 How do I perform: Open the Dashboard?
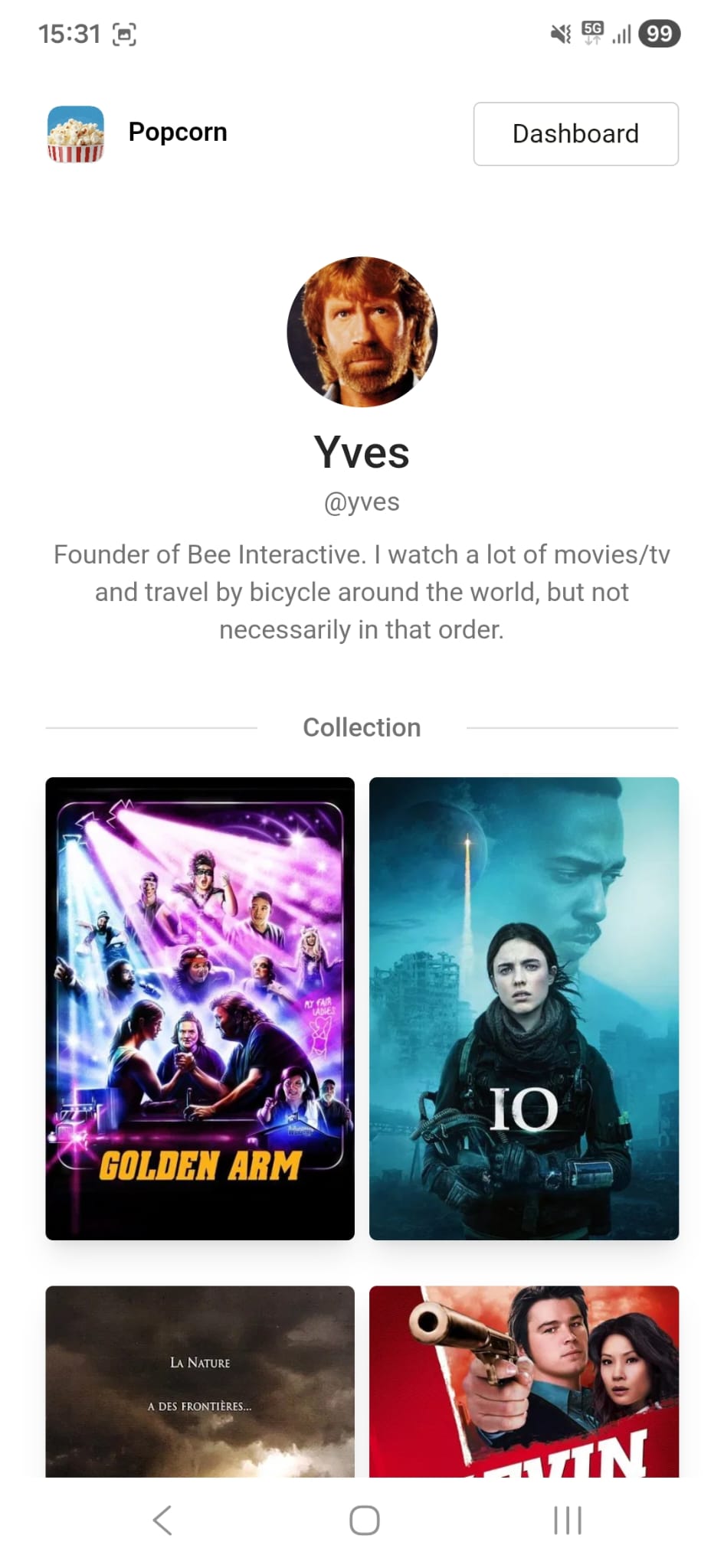point(575,133)
